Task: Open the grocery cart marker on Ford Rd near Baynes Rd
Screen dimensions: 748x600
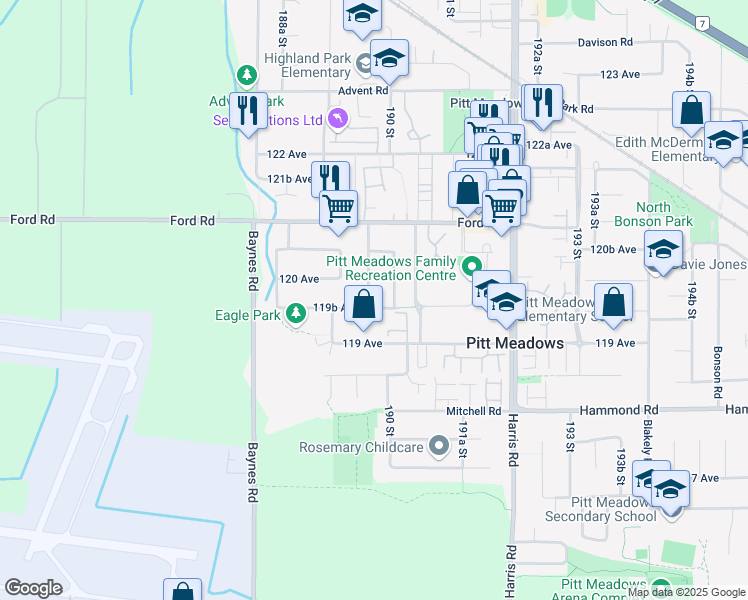Action: pyautogui.click(x=339, y=208)
